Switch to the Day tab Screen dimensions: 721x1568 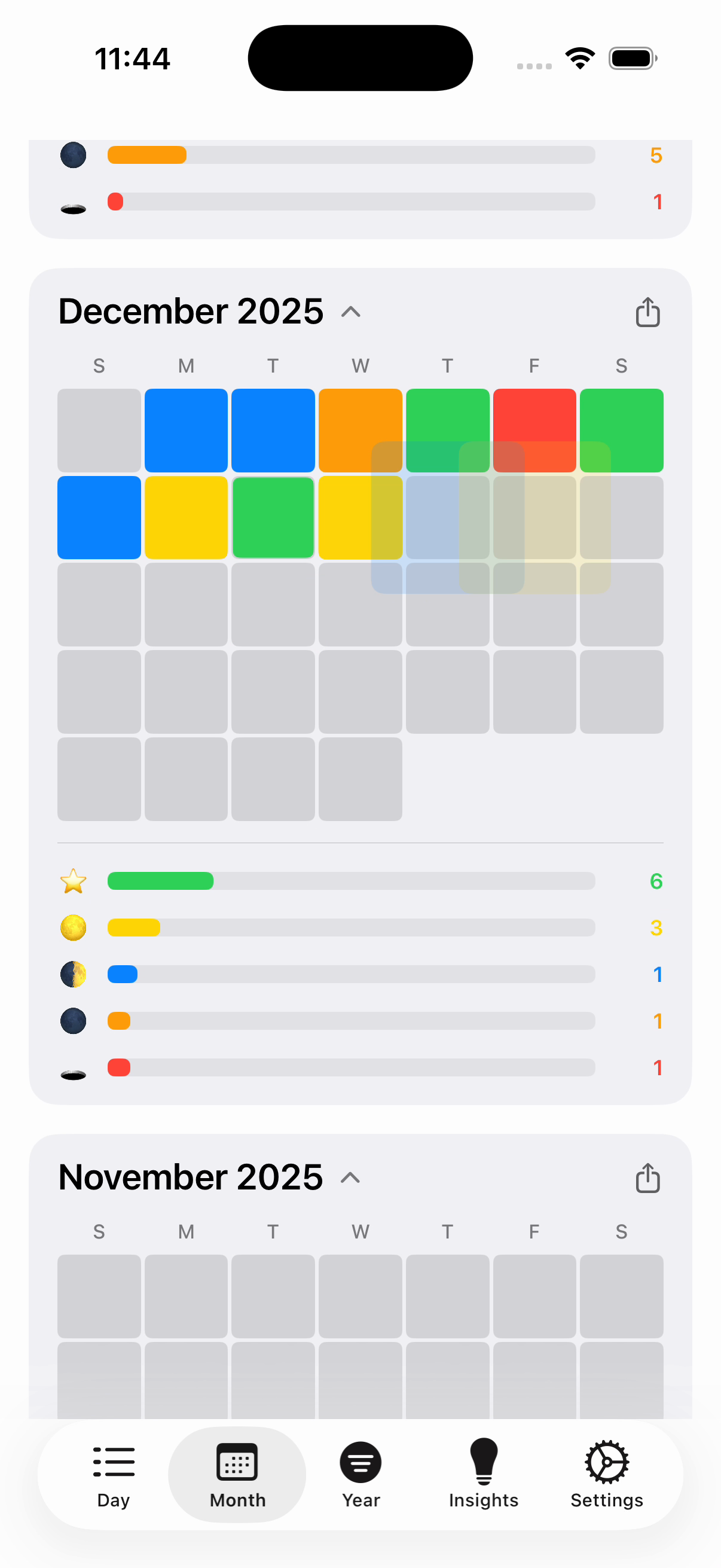coord(113,1474)
